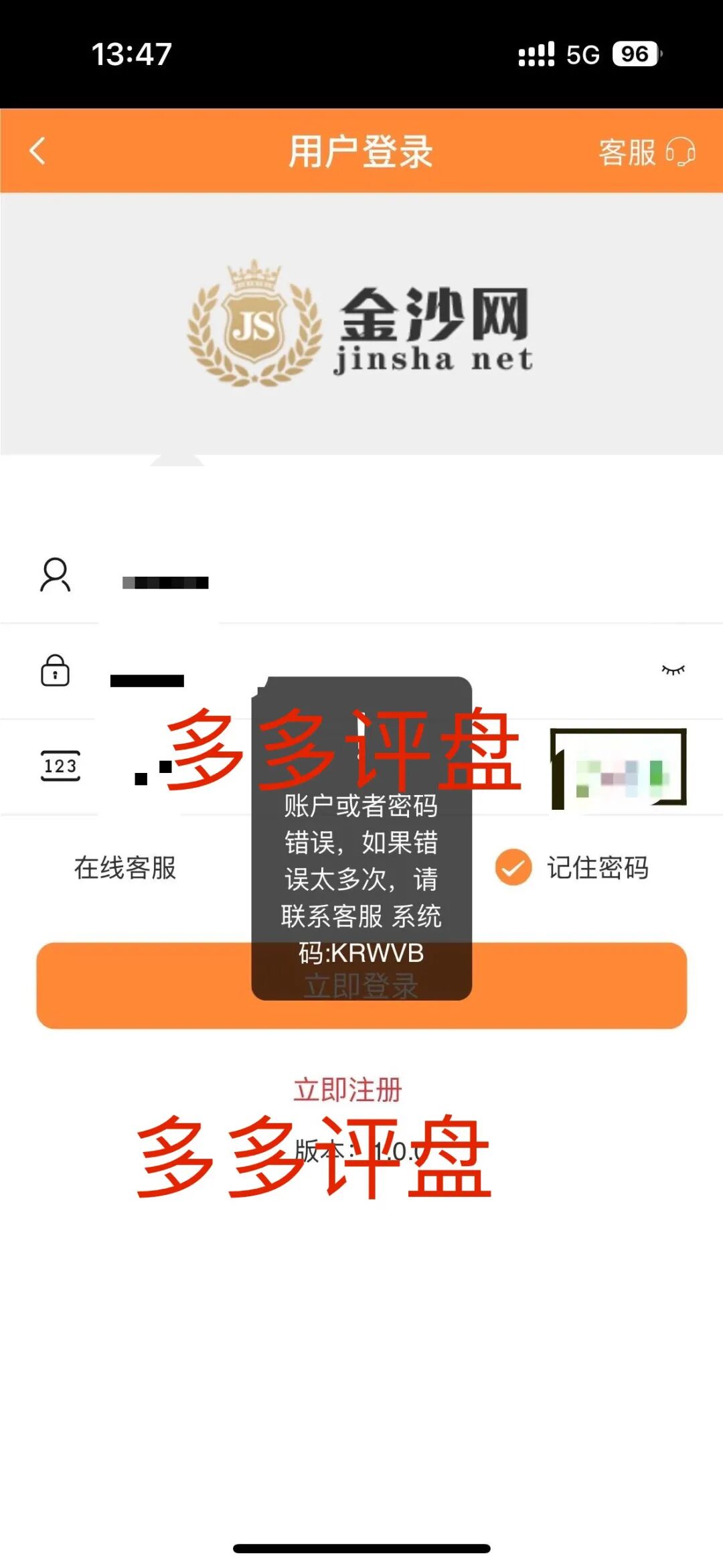Open 在线客服 online support

point(125,867)
